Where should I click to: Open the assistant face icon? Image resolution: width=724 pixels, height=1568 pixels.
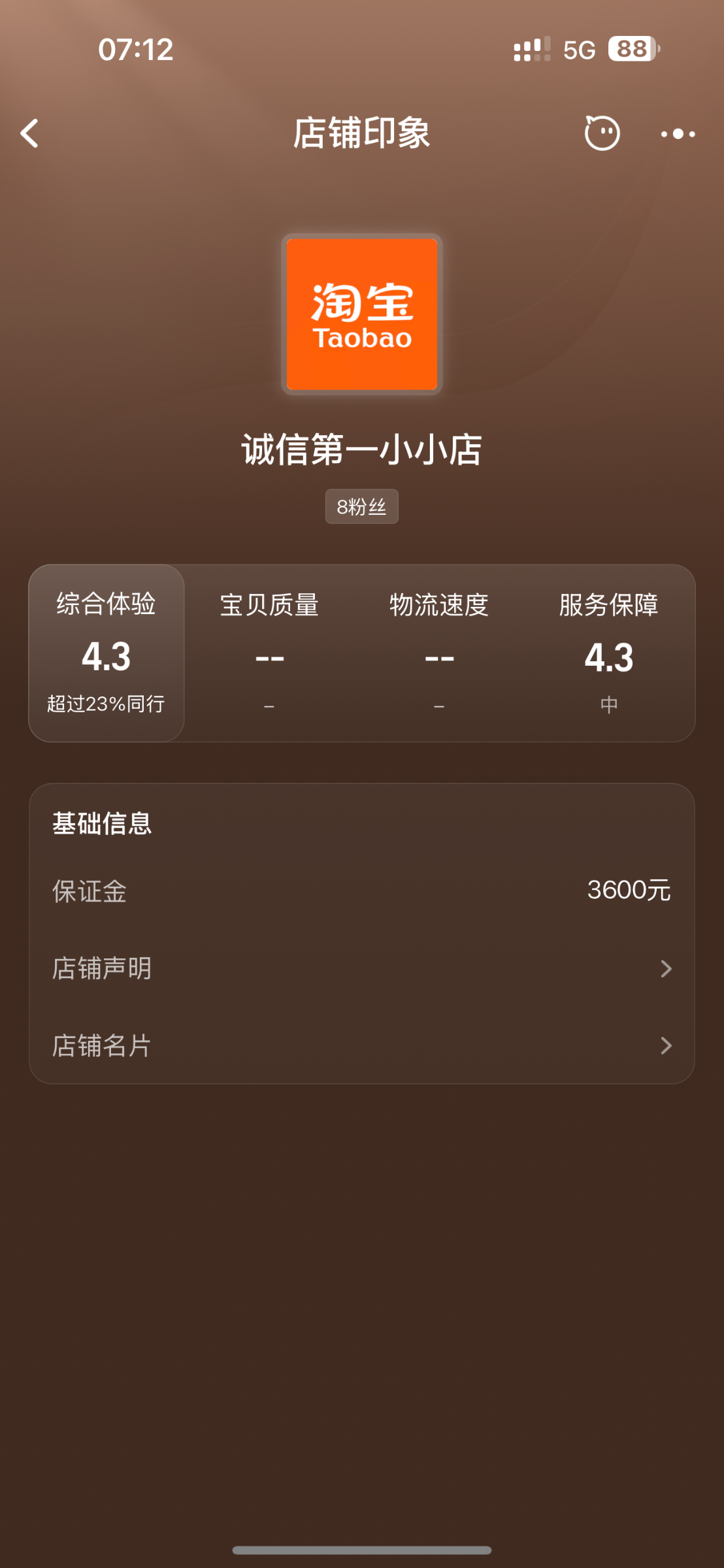click(601, 133)
